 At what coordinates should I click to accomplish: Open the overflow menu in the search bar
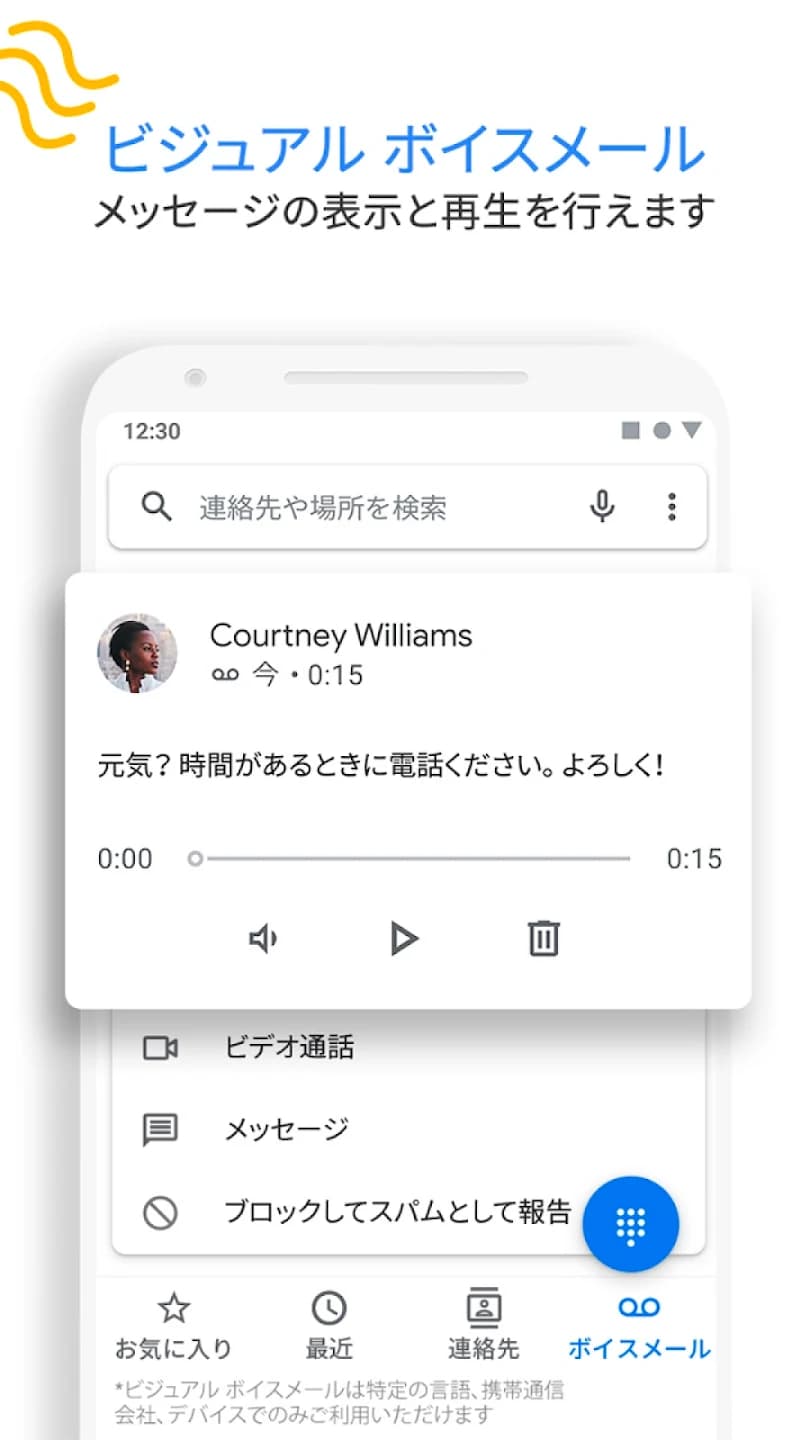coord(671,508)
